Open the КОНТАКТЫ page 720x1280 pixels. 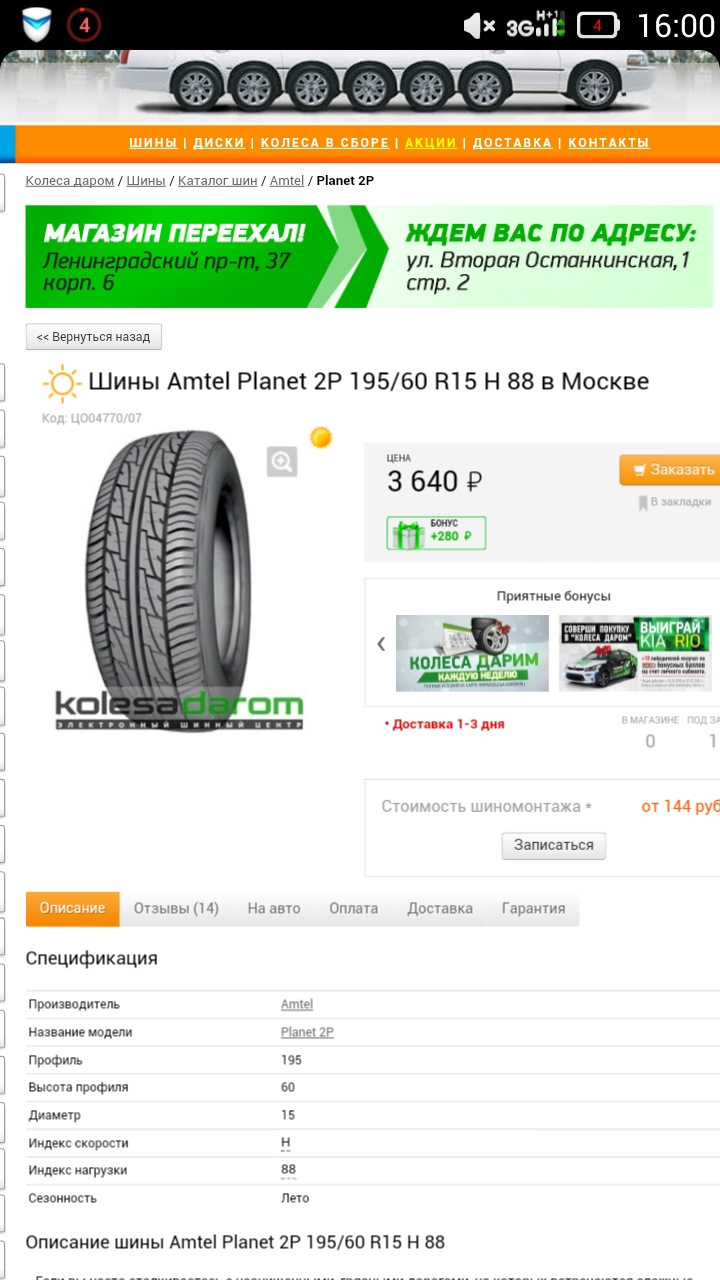coord(609,143)
